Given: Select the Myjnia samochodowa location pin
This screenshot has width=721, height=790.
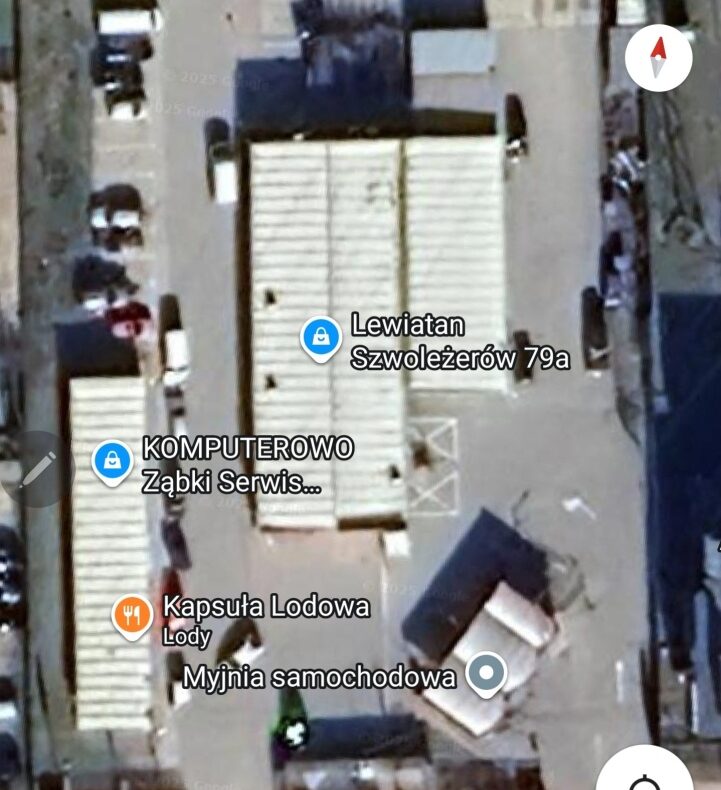Looking at the screenshot, I should [x=487, y=674].
